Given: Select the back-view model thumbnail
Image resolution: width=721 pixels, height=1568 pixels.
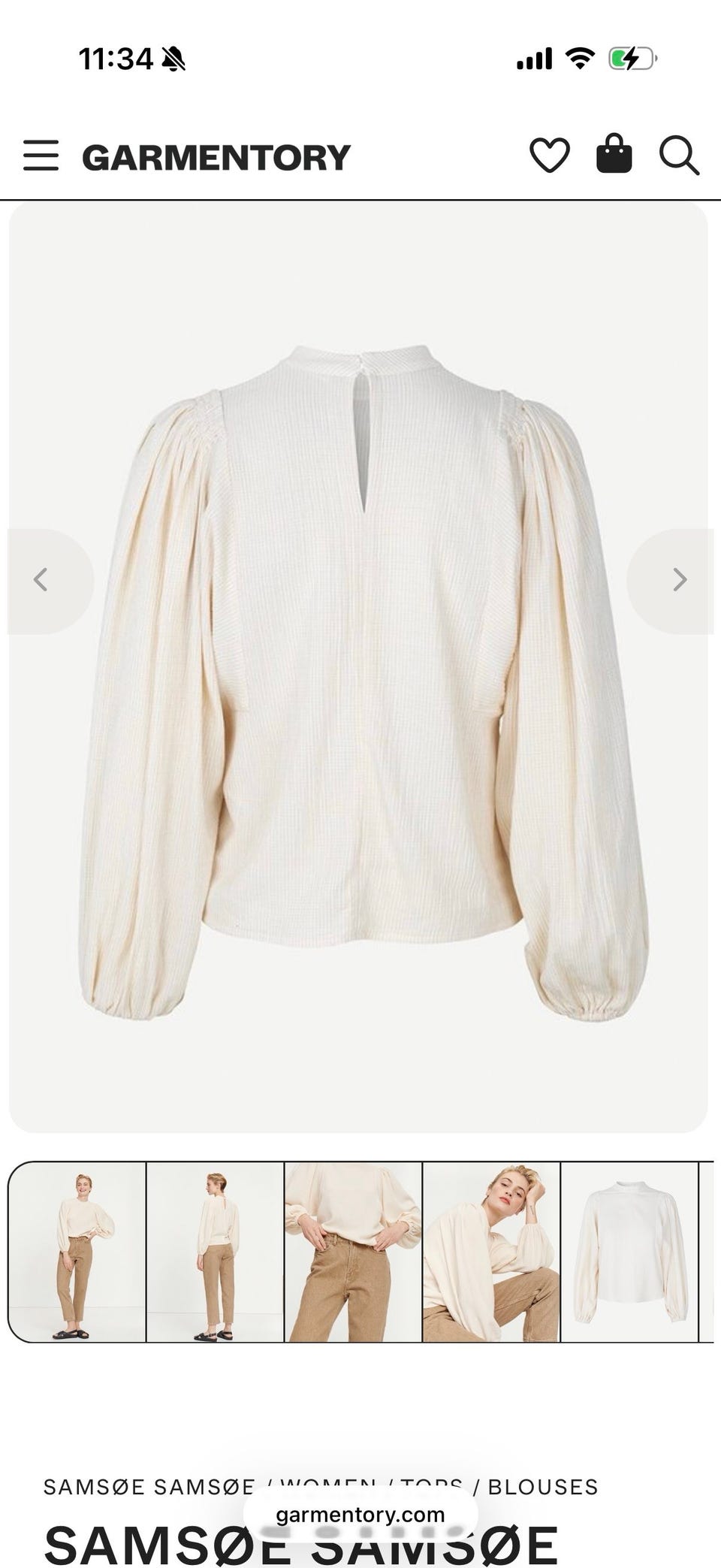Looking at the screenshot, I should click(x=216, y=1252).
